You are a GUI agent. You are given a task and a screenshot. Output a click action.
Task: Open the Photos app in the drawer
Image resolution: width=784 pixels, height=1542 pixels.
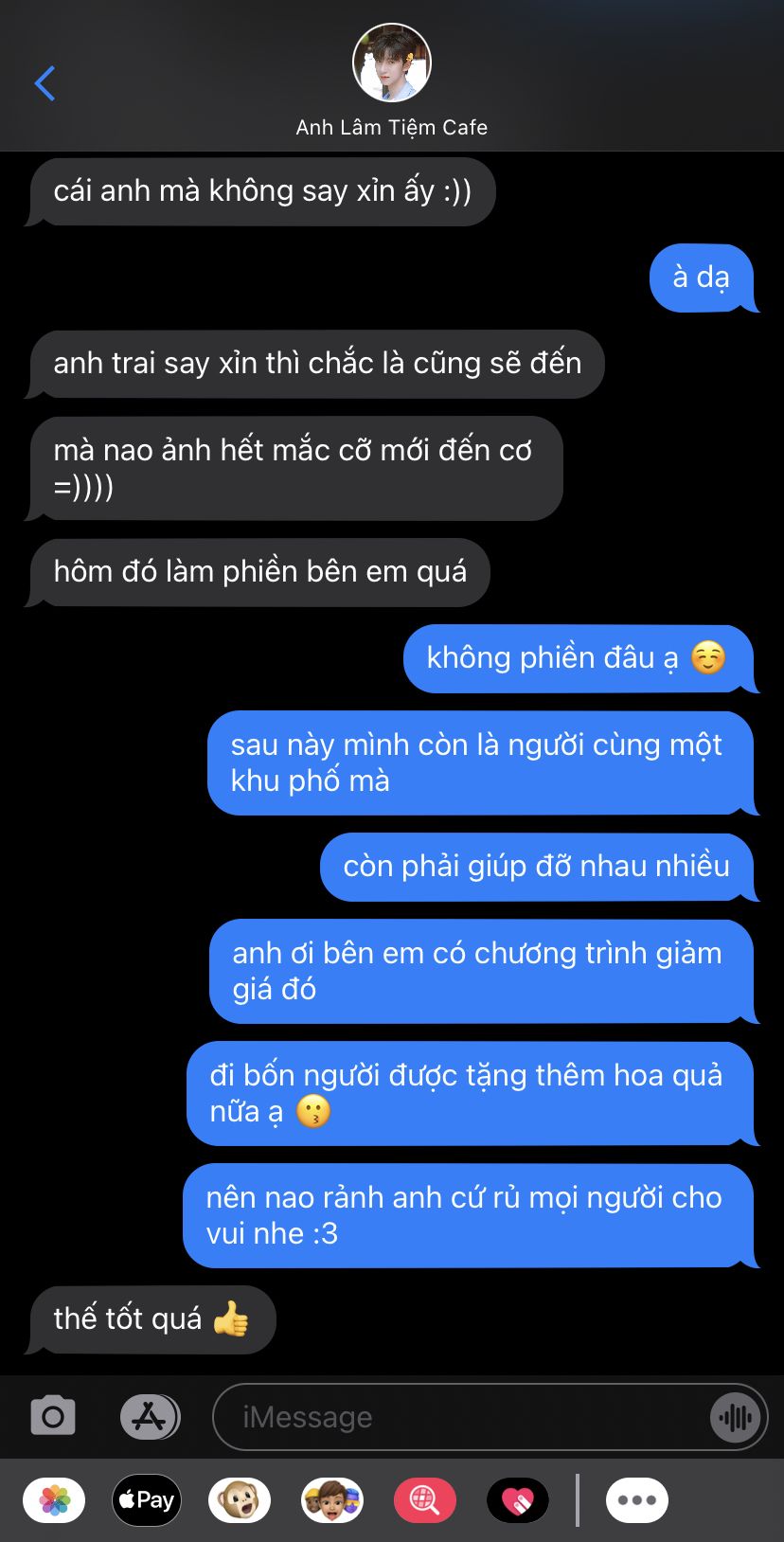point(55,1500)
